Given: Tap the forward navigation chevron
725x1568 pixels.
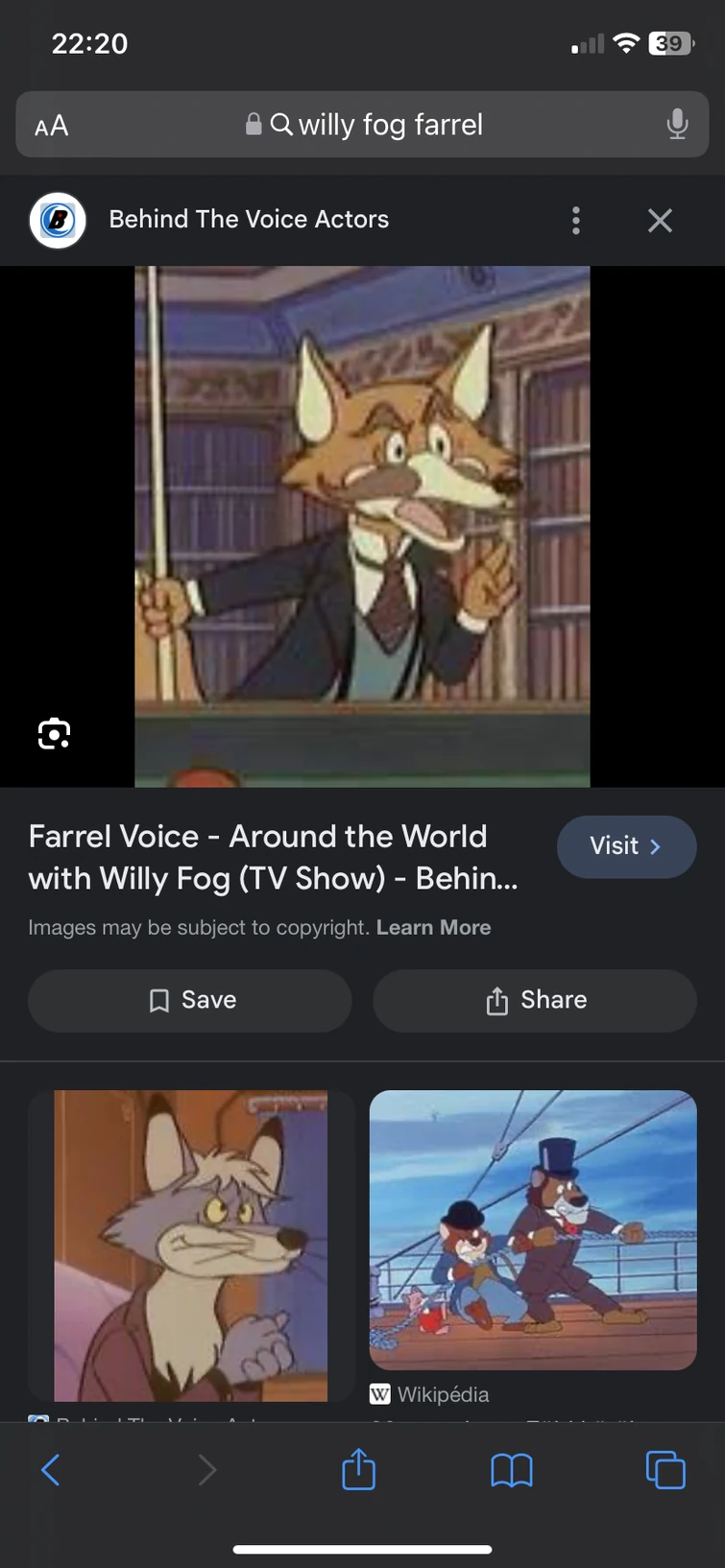Looking at the screenshot, I should (206, 1469).
